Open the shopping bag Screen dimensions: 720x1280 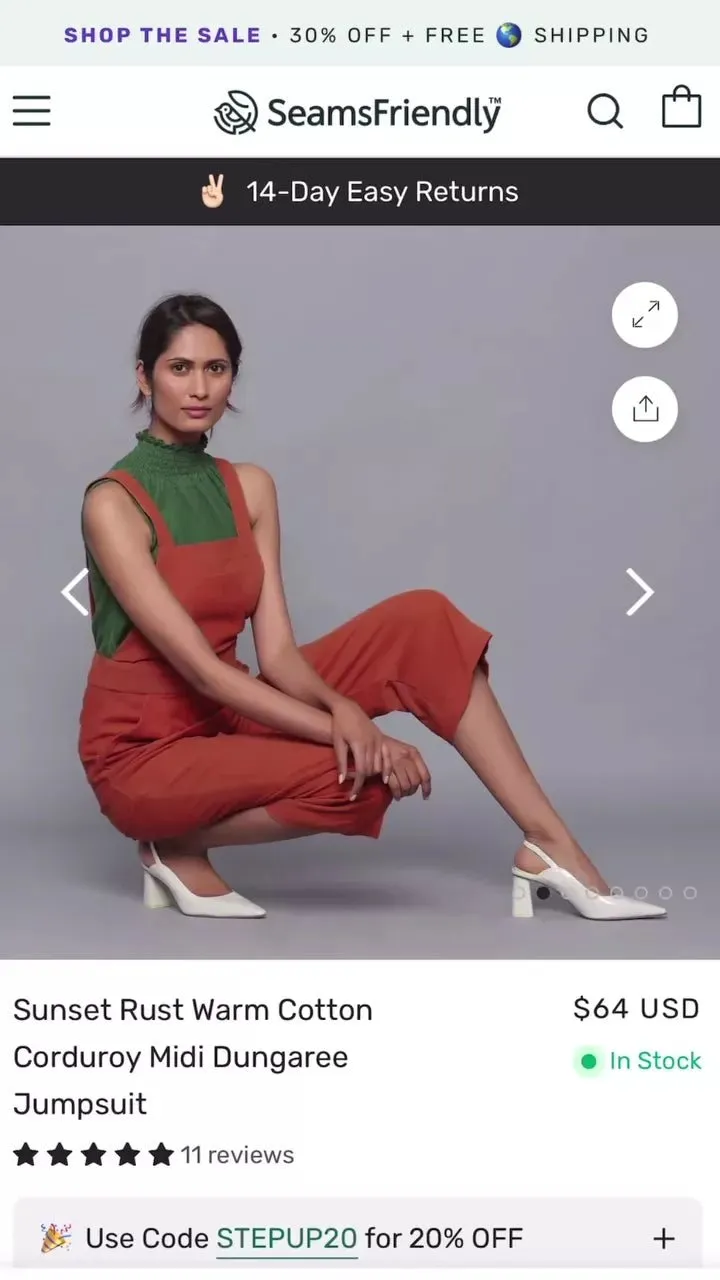[681, 108]
